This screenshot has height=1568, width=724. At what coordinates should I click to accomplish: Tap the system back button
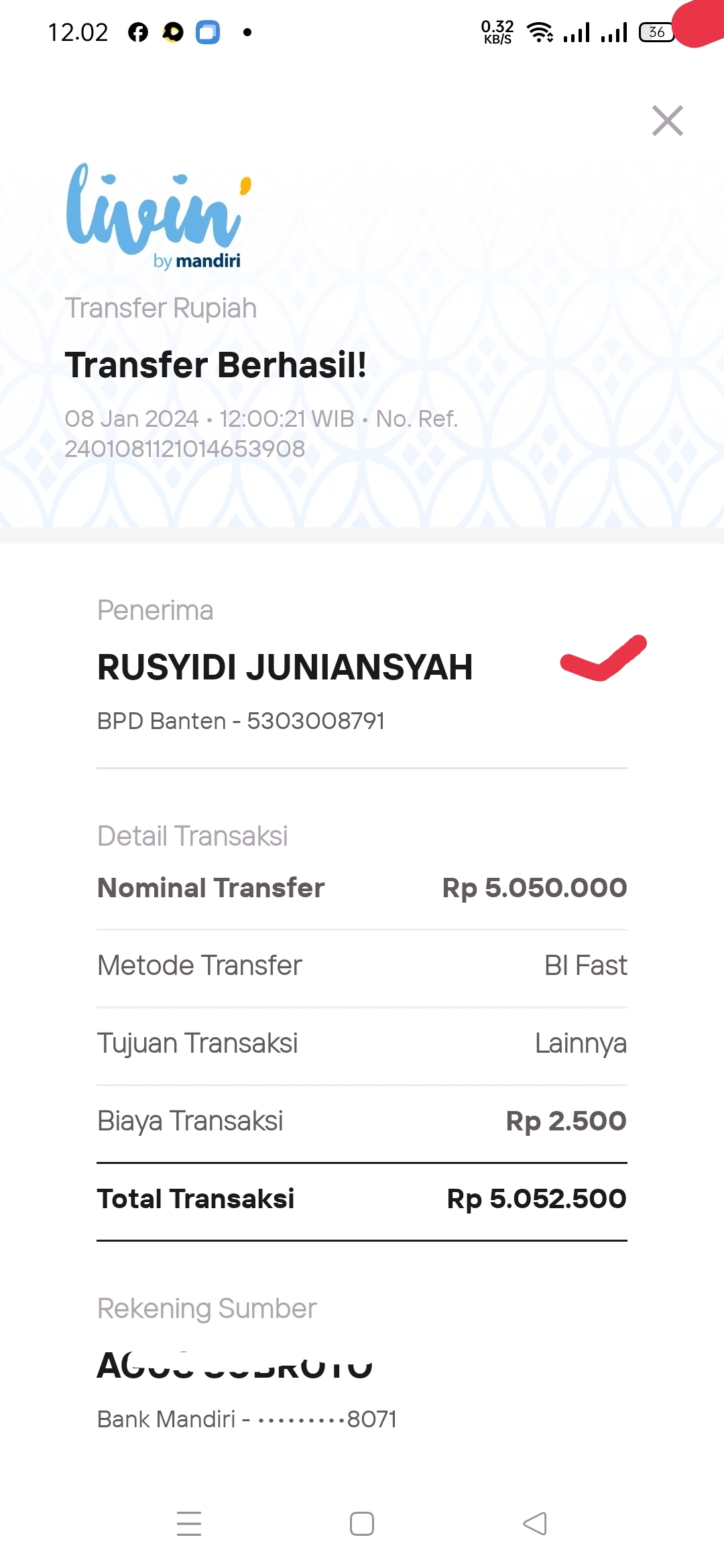[x=535, y=1523]
